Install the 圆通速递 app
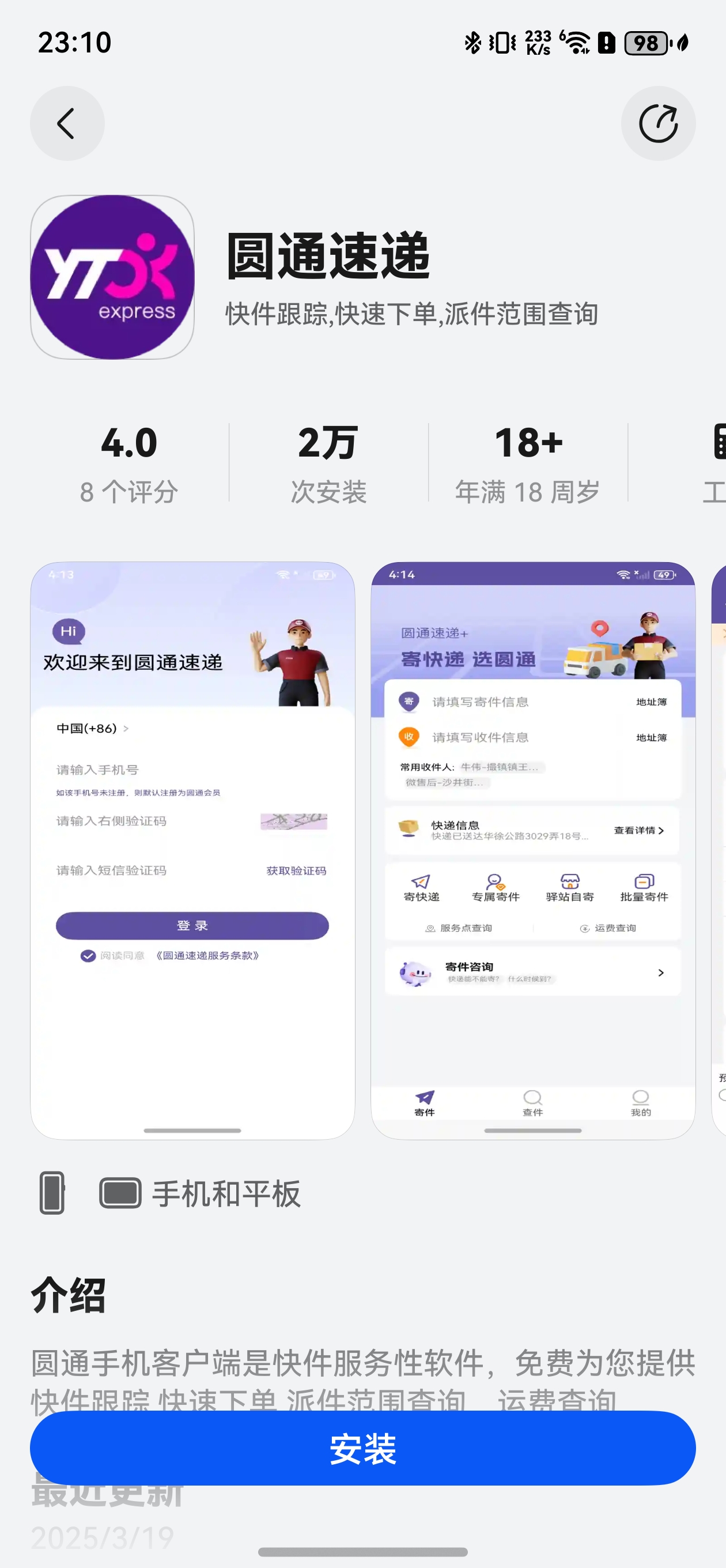The height and width of the screenshot is (1568, 726). [x=362, y=1448]
